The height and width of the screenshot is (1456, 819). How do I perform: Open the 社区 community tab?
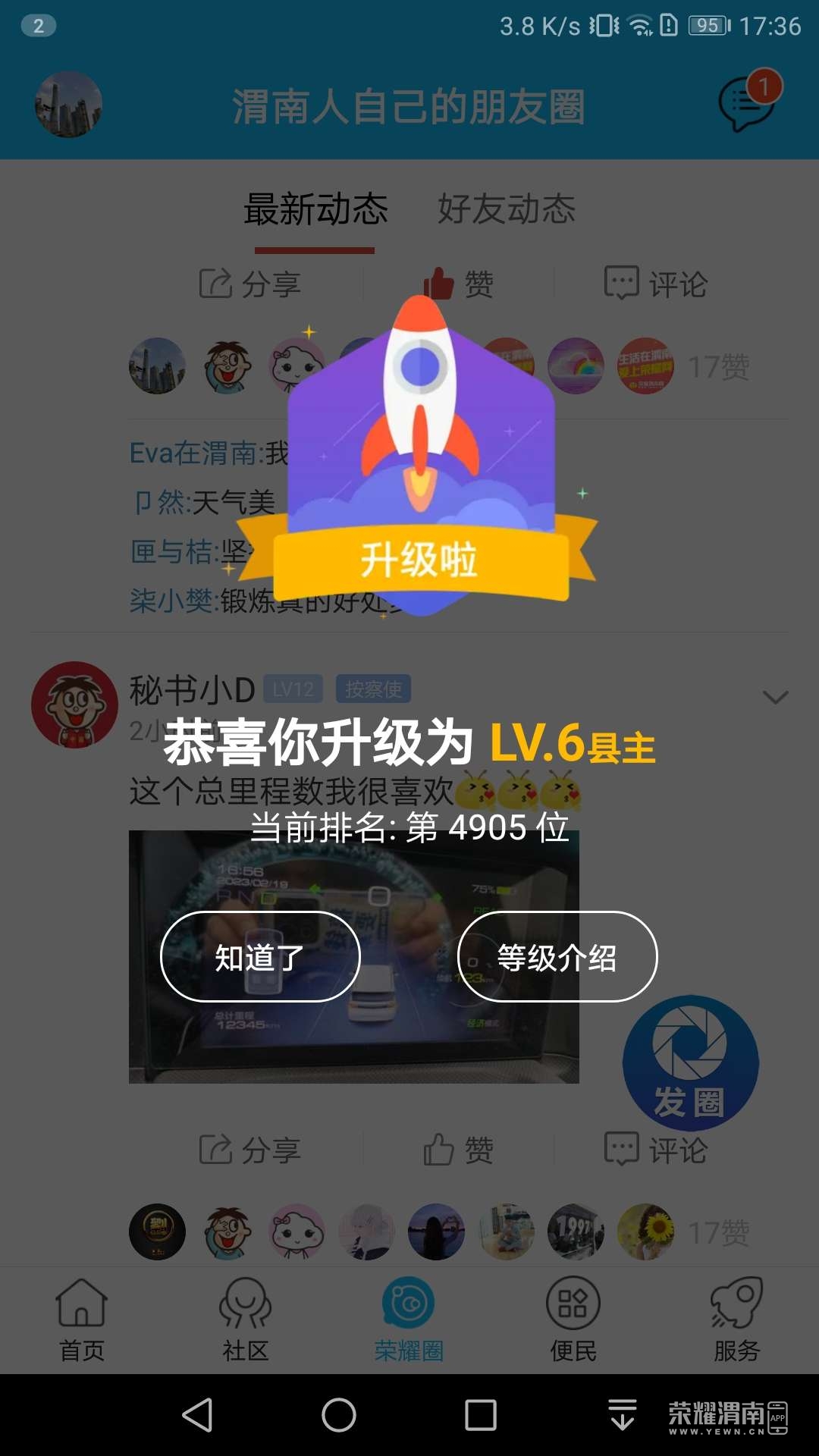click(x=245, y=1319)
